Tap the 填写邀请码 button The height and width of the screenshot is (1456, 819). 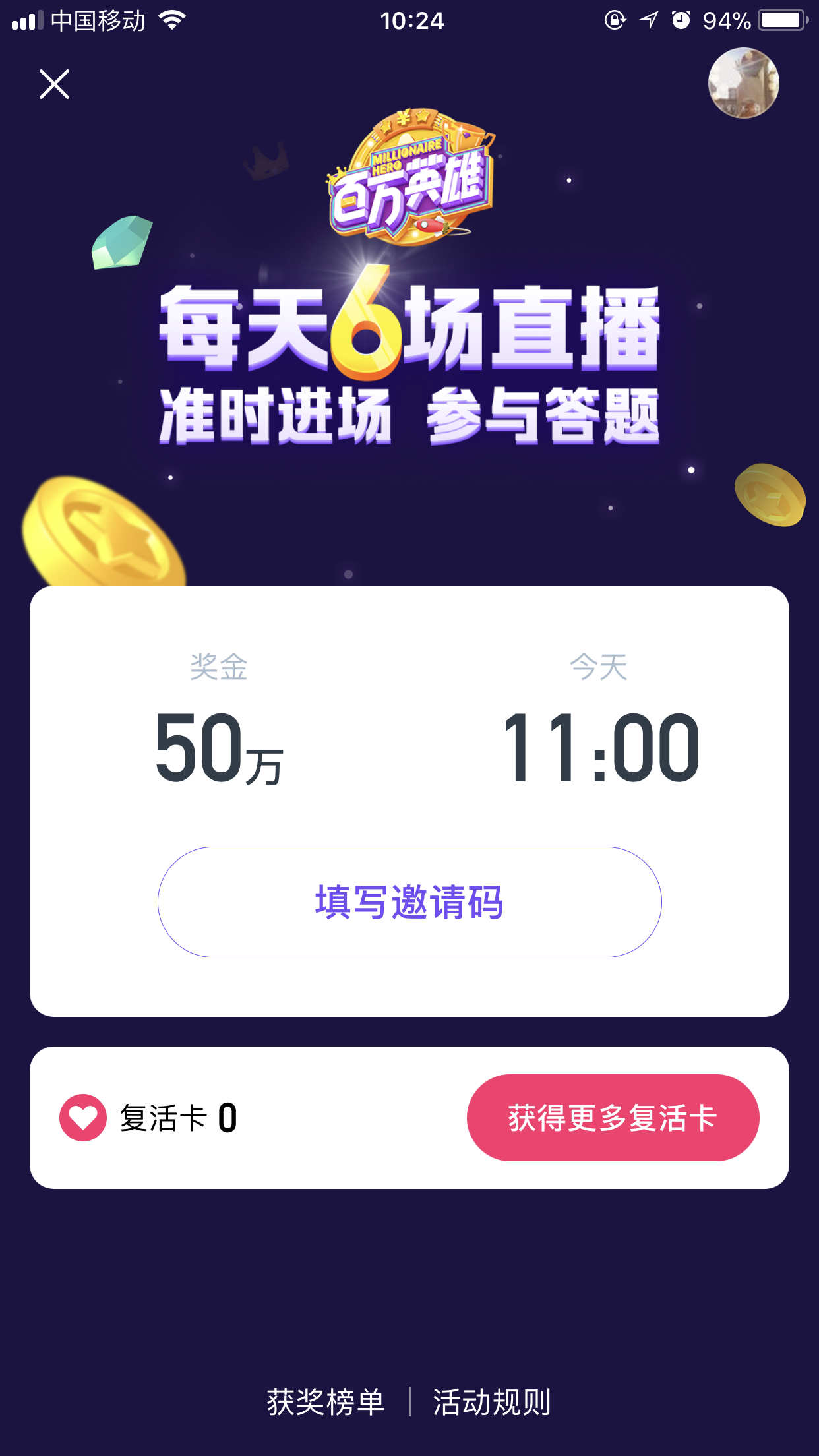(409, 902)
